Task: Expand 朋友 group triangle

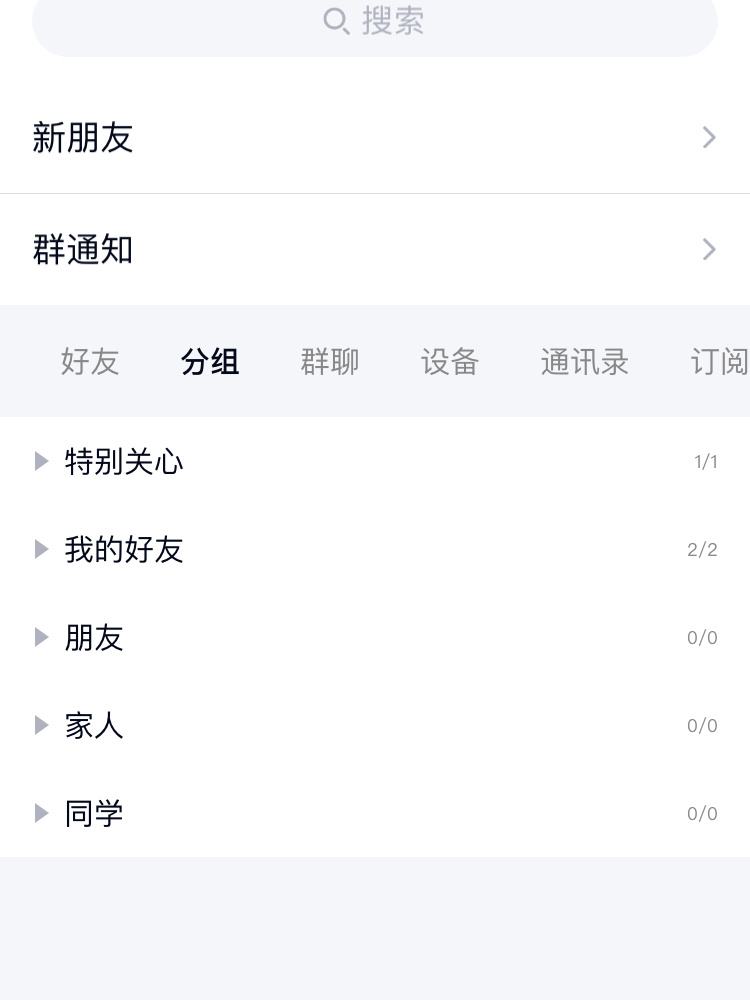Action: [x=41, y=637]
